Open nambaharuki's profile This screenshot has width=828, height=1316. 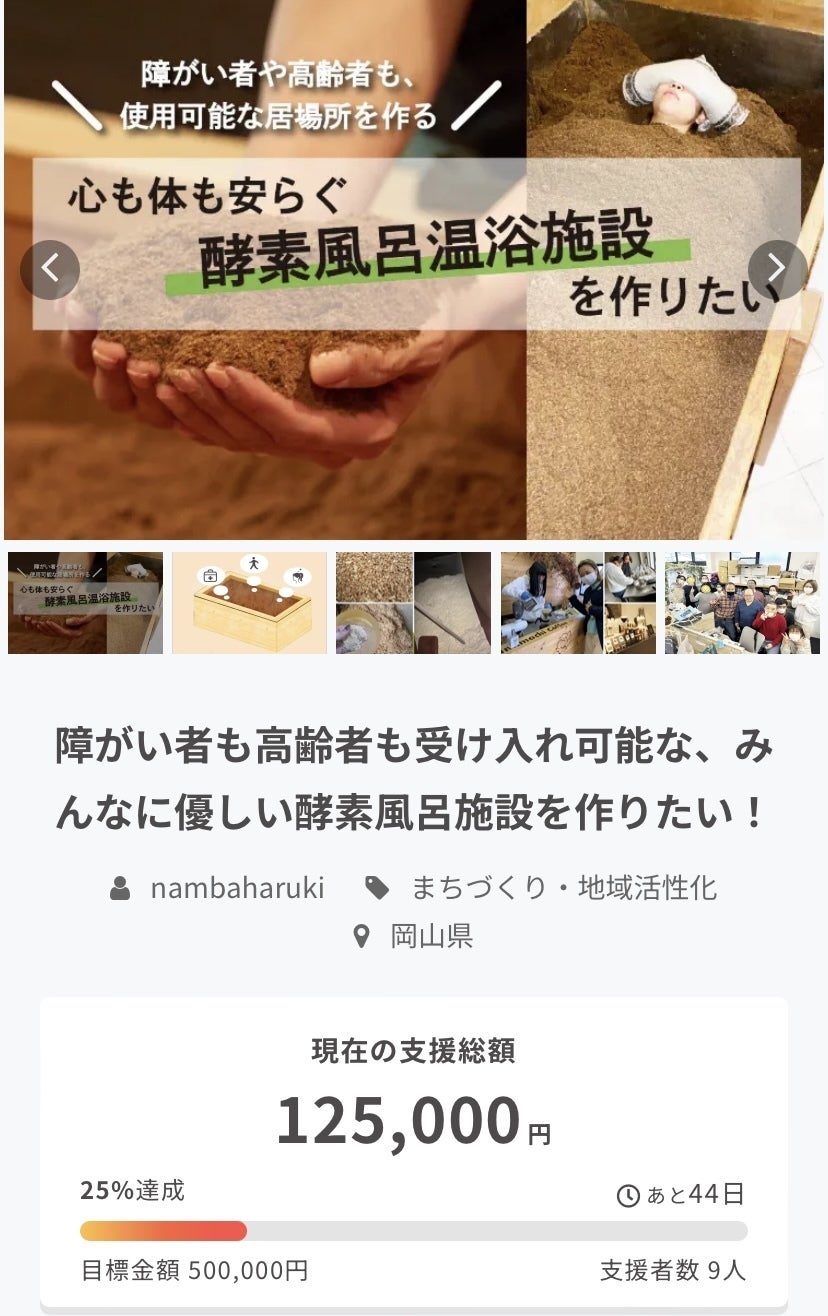point(237,887)
